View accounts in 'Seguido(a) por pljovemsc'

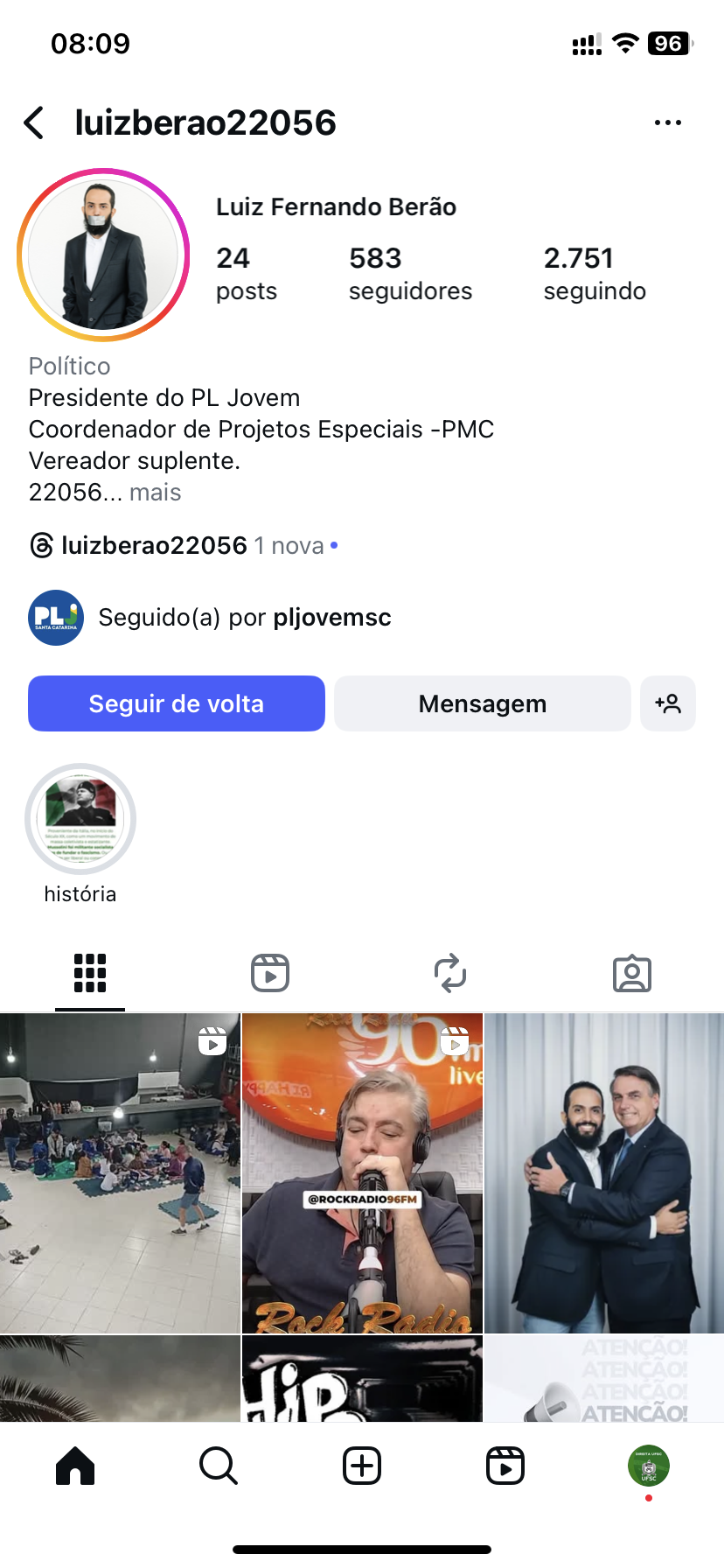coord(244,618)
